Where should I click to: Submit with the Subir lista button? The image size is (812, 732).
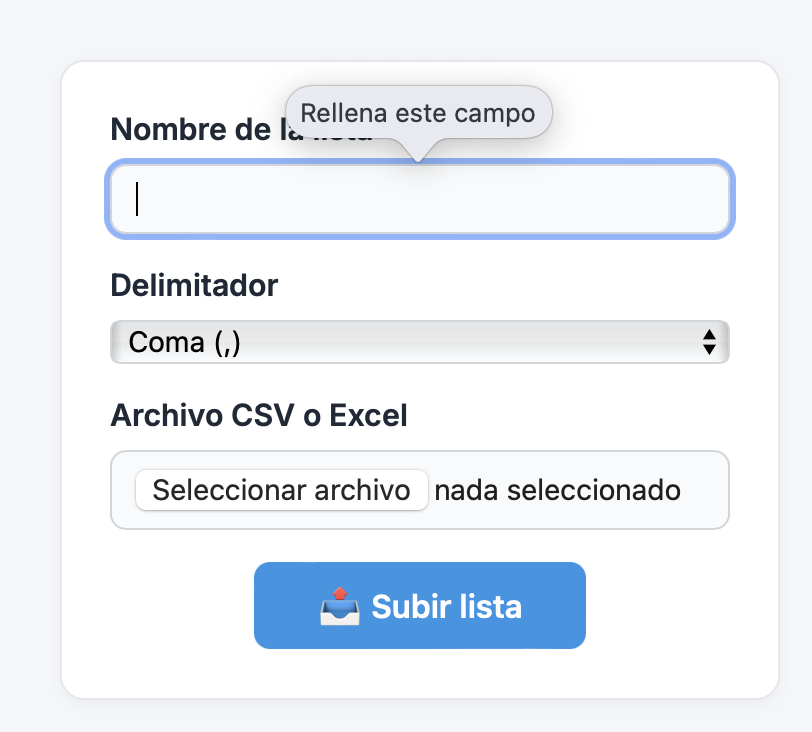point(419,606)
